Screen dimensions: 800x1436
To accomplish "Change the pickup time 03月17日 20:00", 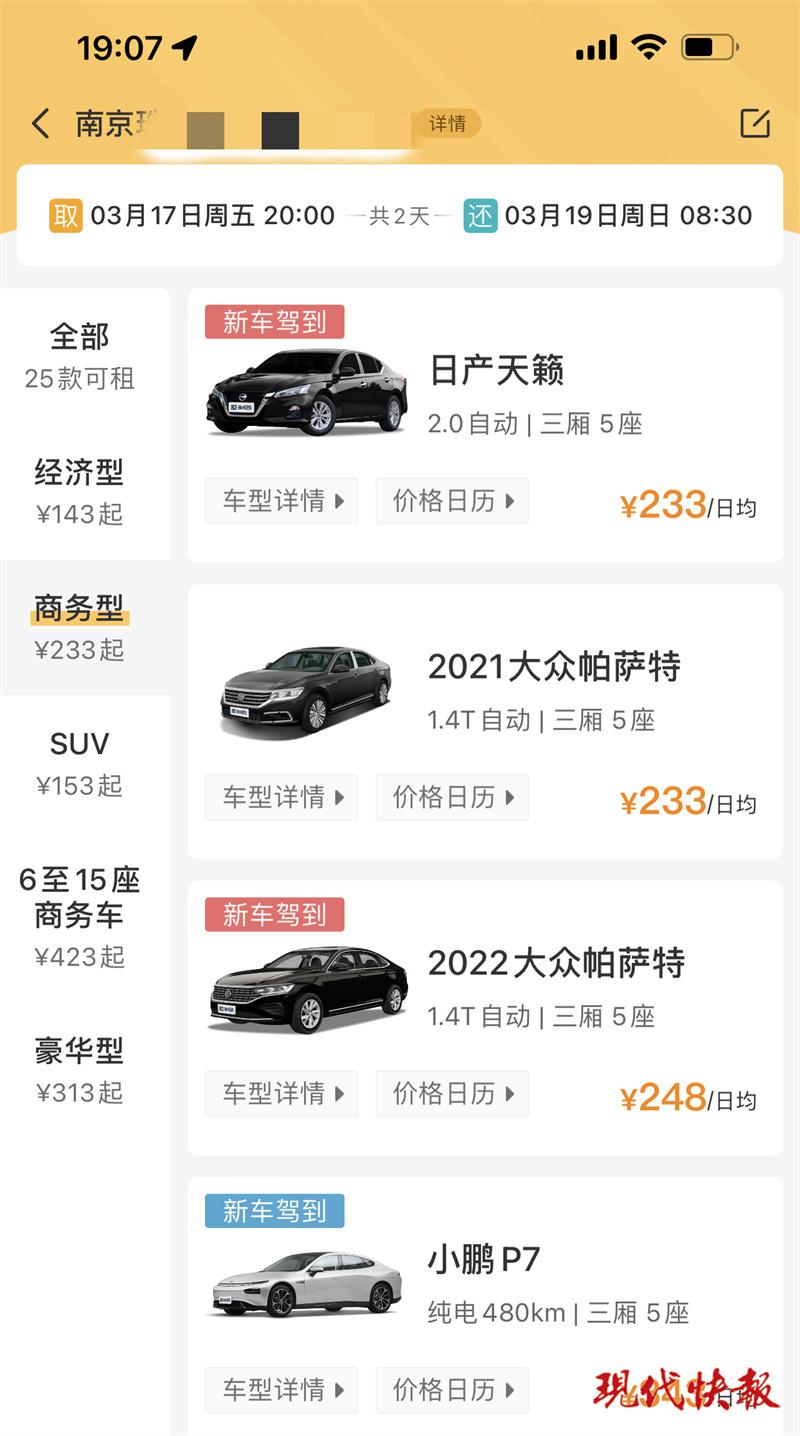I will [x=193, y=215].
